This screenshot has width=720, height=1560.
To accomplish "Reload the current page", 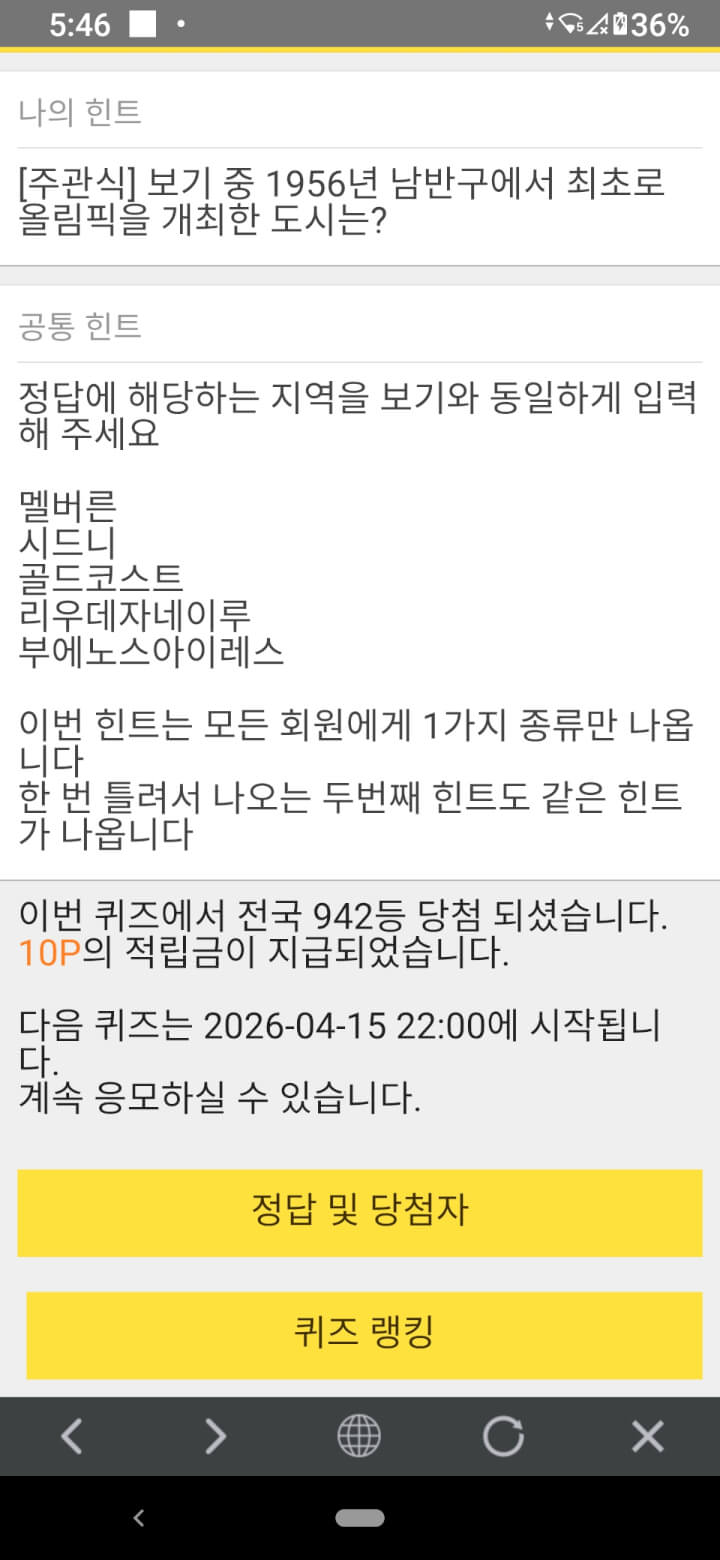I will pyautogui.click(x=503, y=1437).
